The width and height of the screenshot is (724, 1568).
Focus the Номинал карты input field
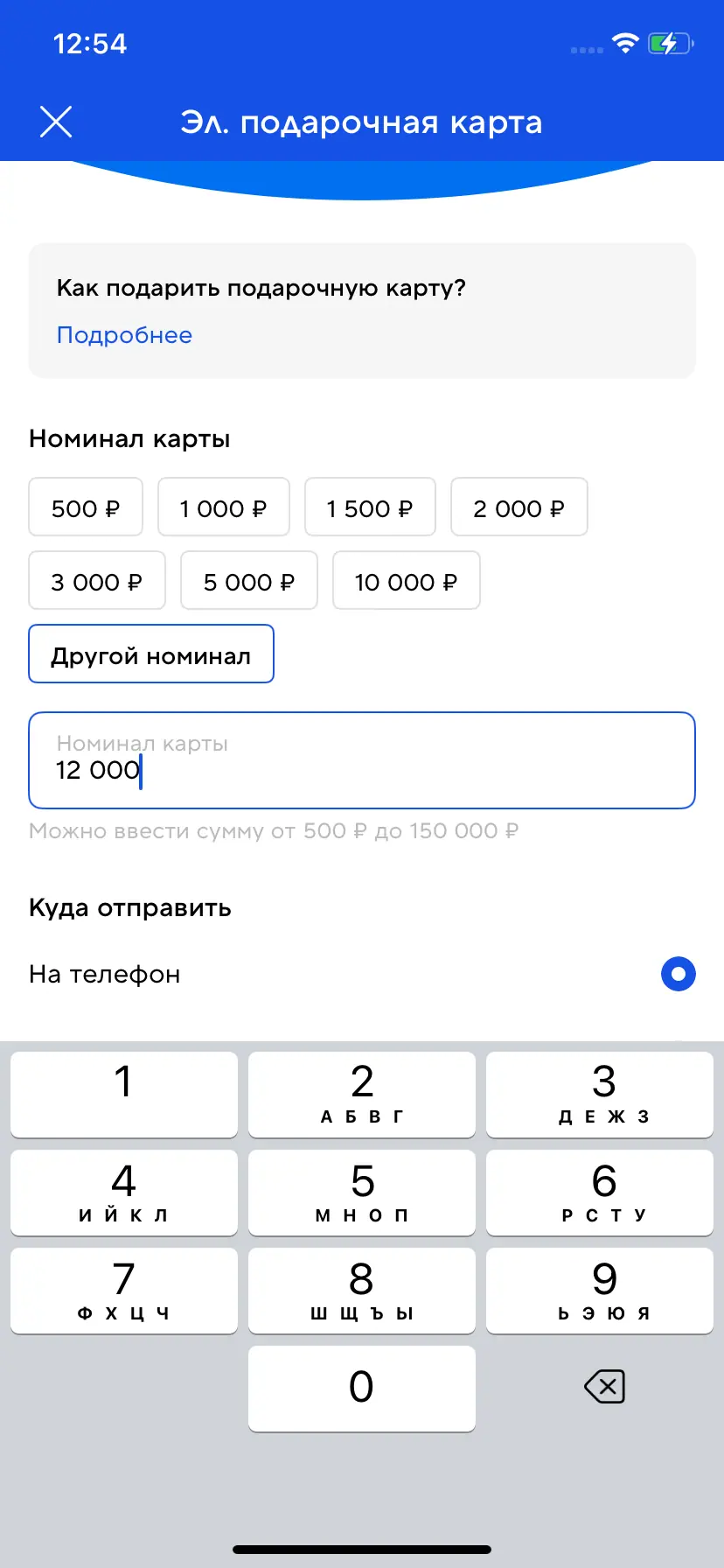pos(362,761)
